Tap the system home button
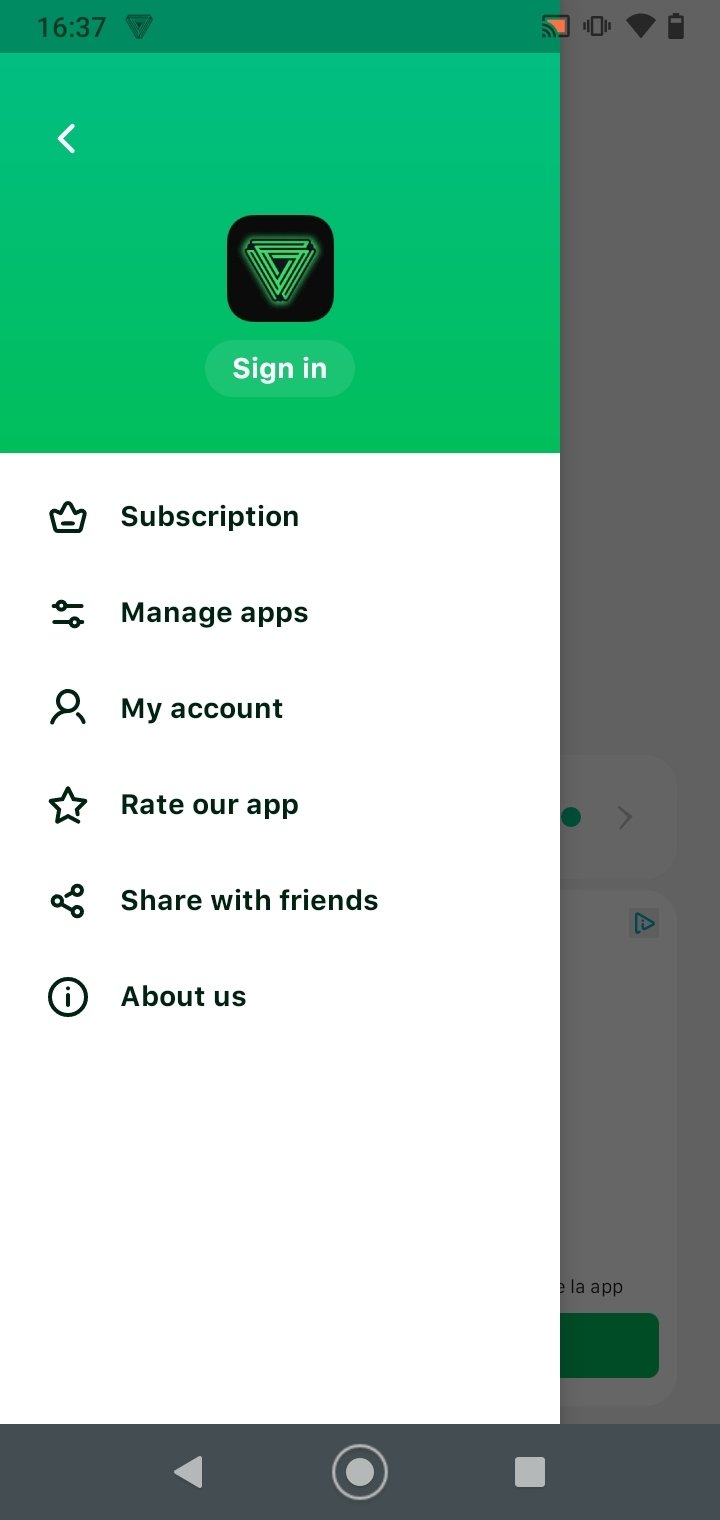 tap(360, 1472)
